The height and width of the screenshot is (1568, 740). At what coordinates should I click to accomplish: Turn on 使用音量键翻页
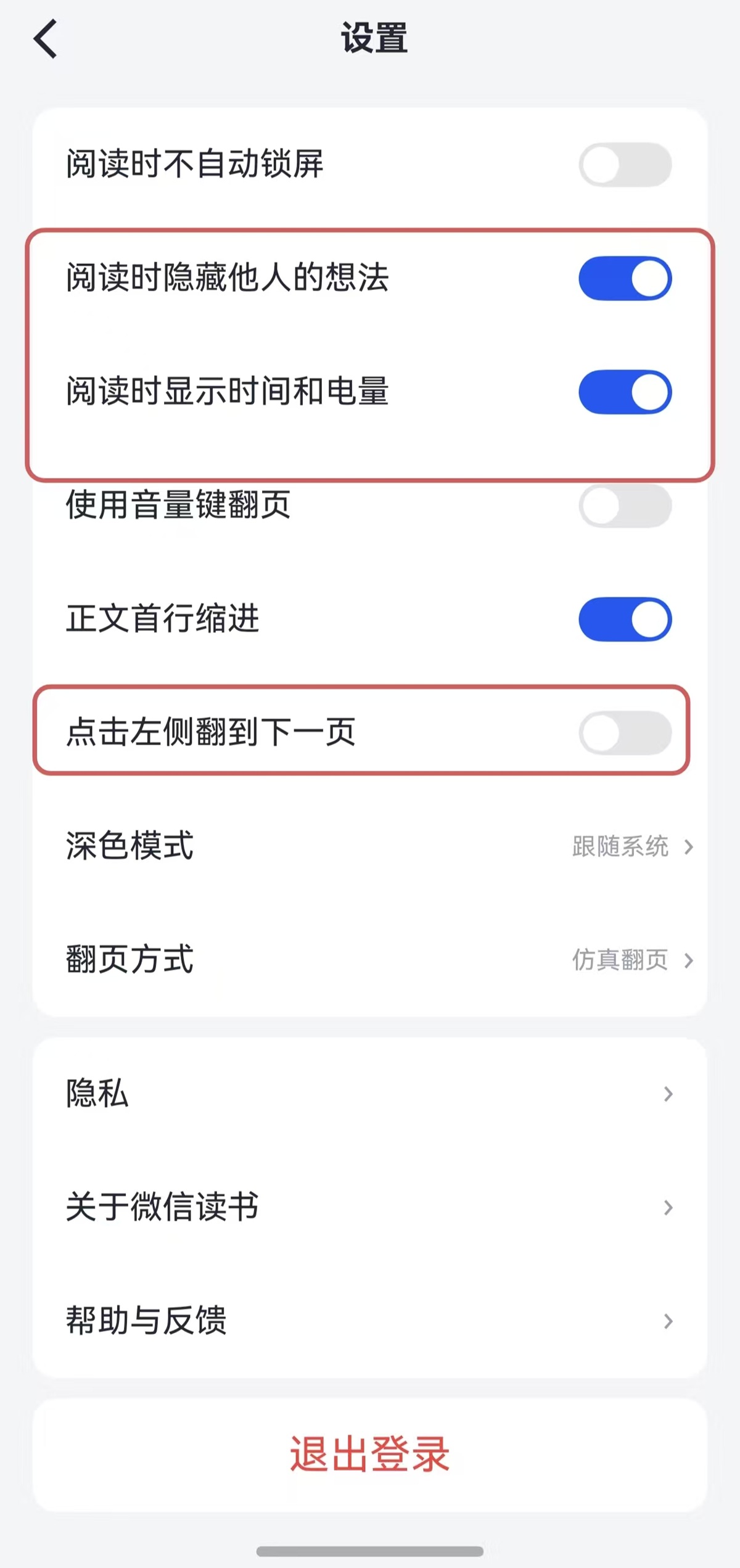pos(625,506)
